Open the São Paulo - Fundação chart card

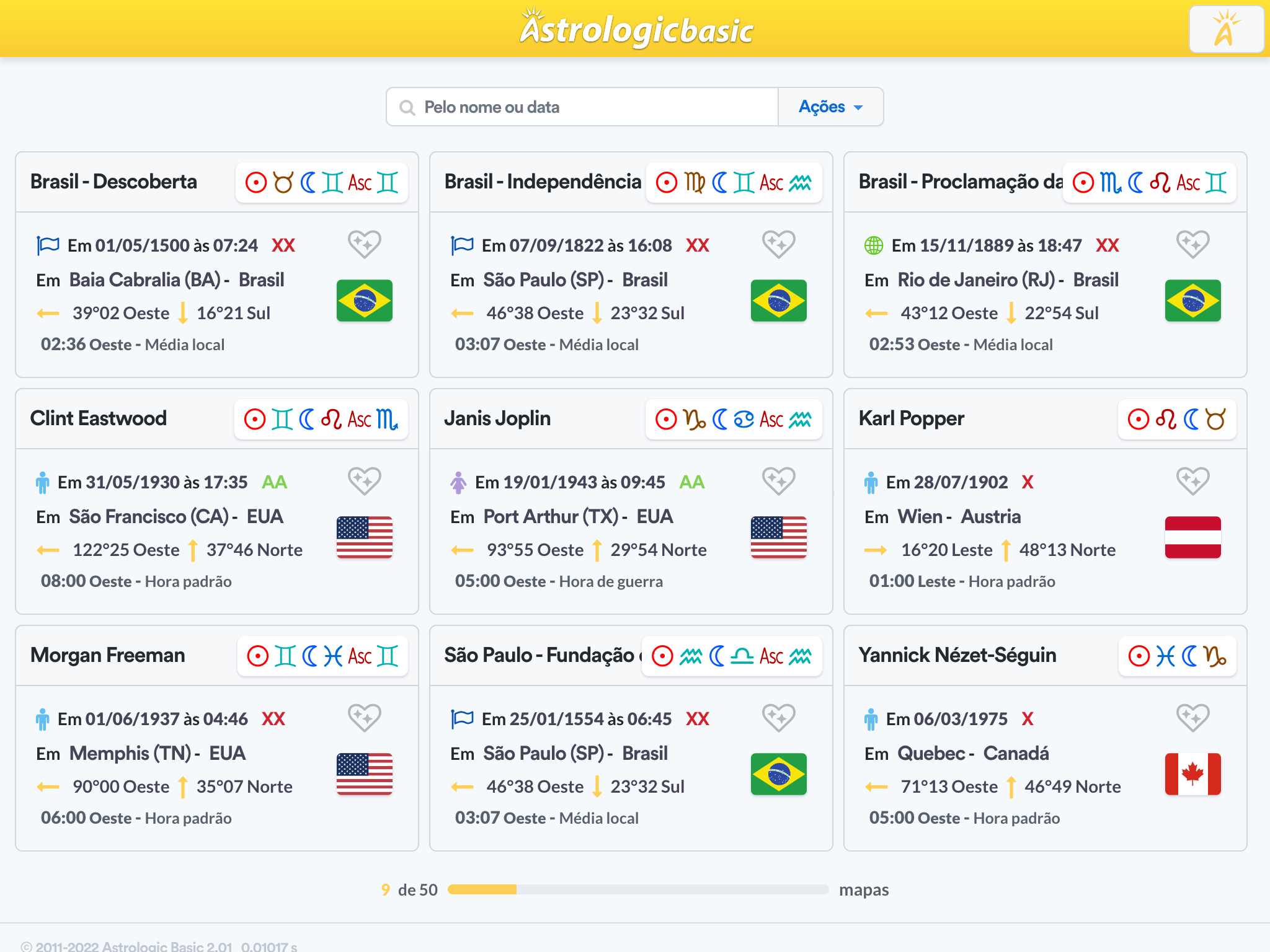coord(540,656)
